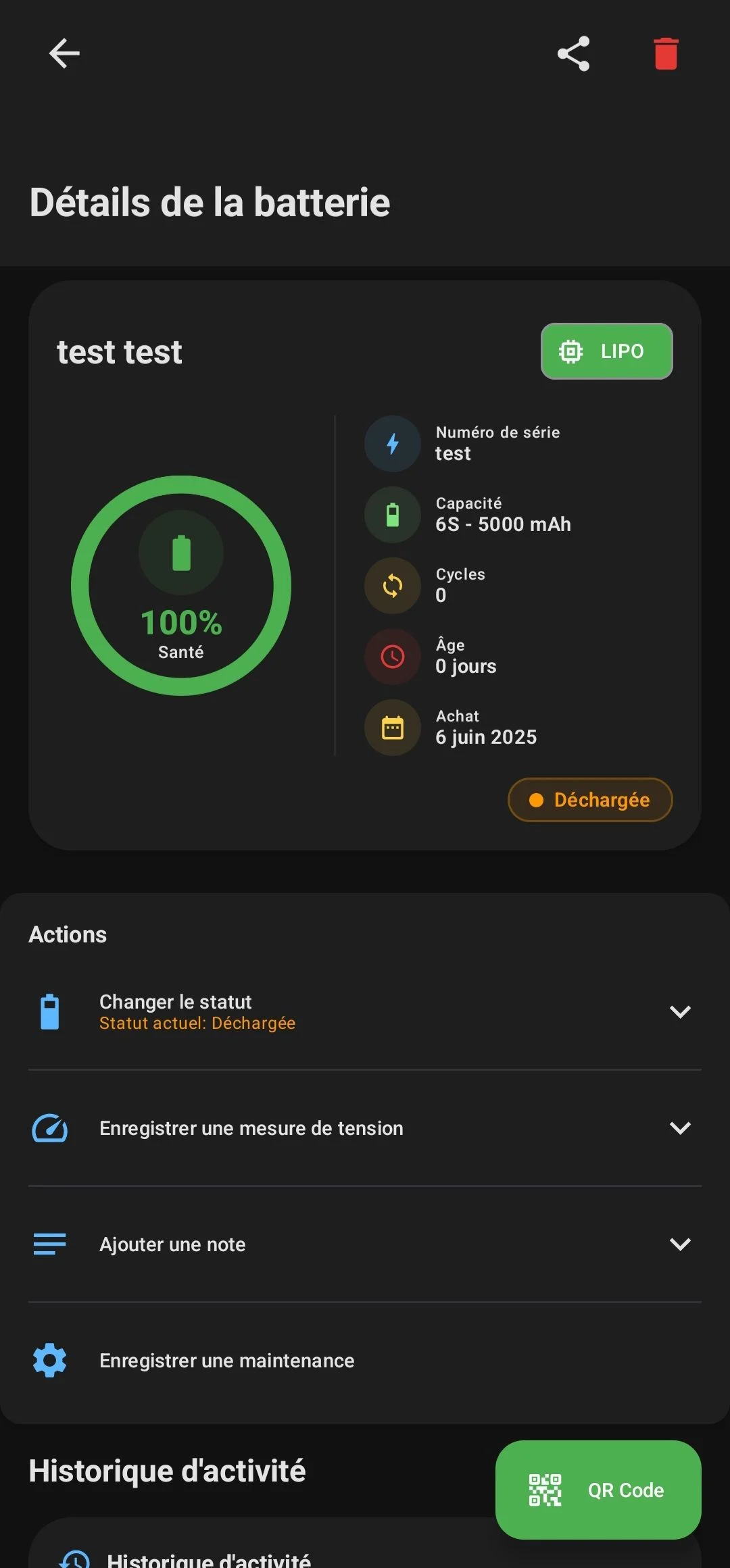The height and width of the screenshot is (1568, 730).
Task: Tap the LIPO type chip
Action: 606,351
